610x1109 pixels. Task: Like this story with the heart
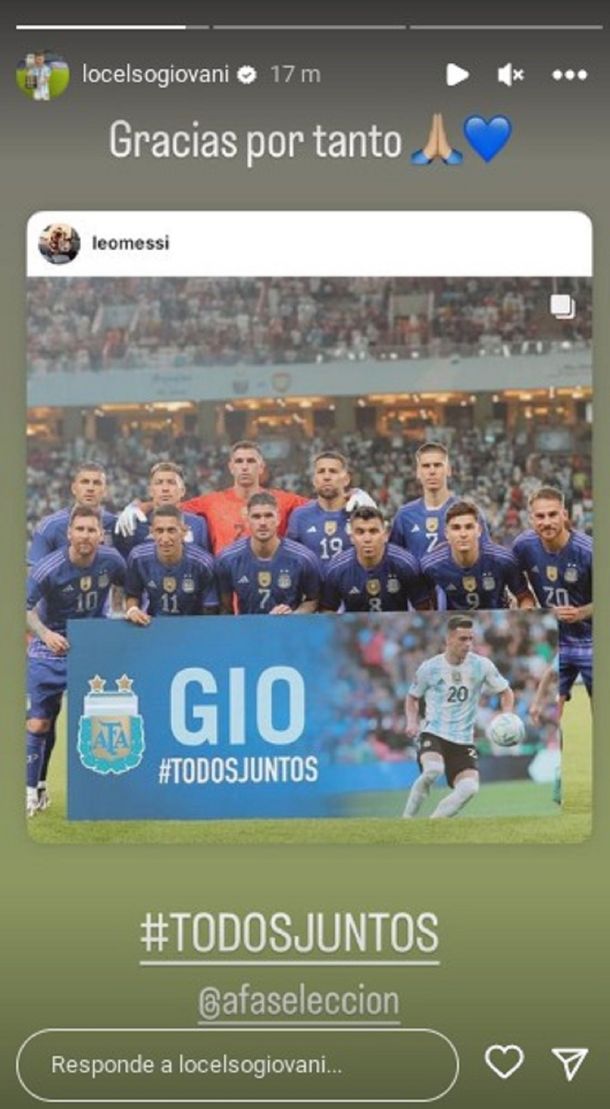503,1063
